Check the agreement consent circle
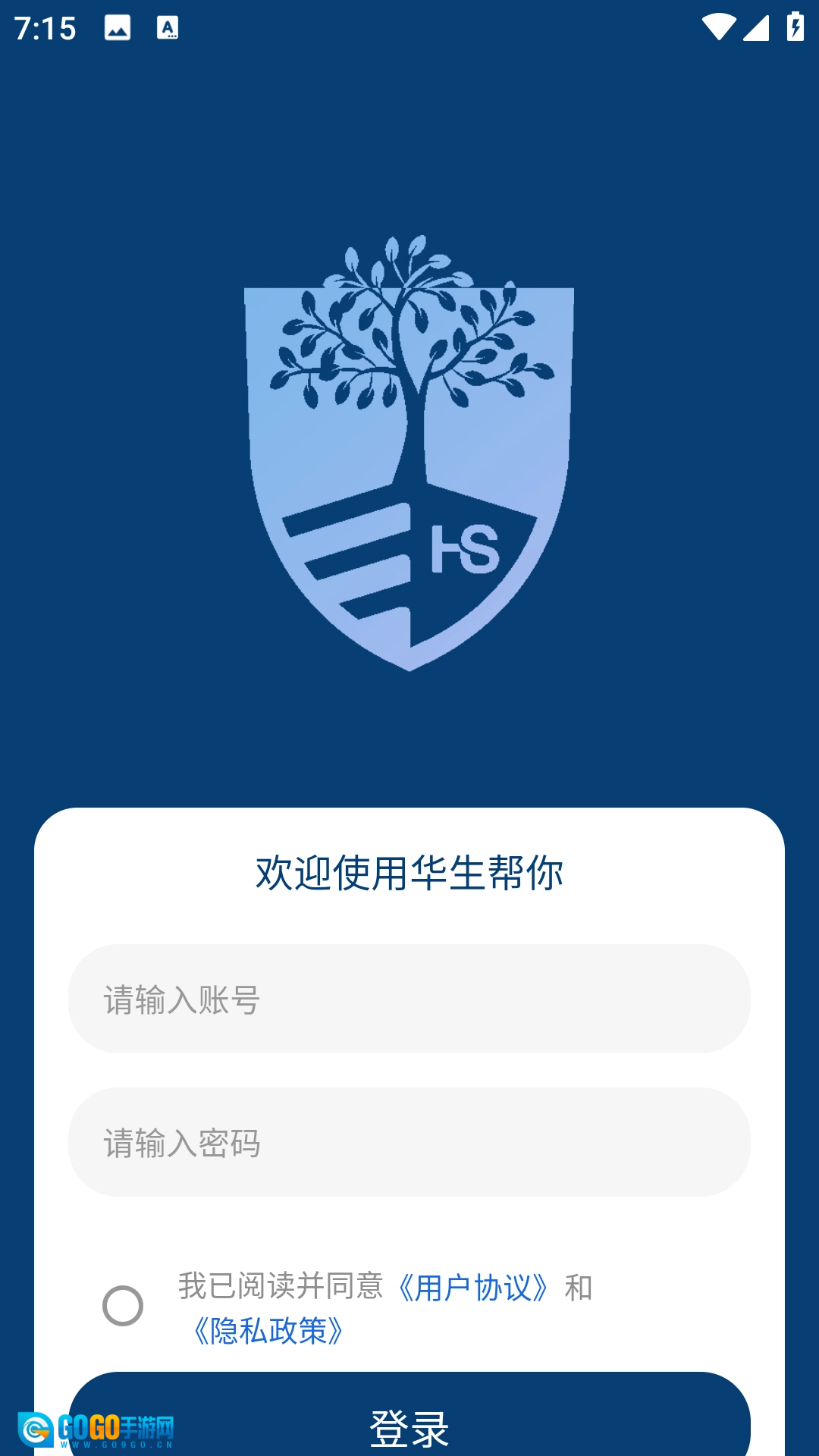This screenshot has height=1456, width=819. pos(123,1306)
